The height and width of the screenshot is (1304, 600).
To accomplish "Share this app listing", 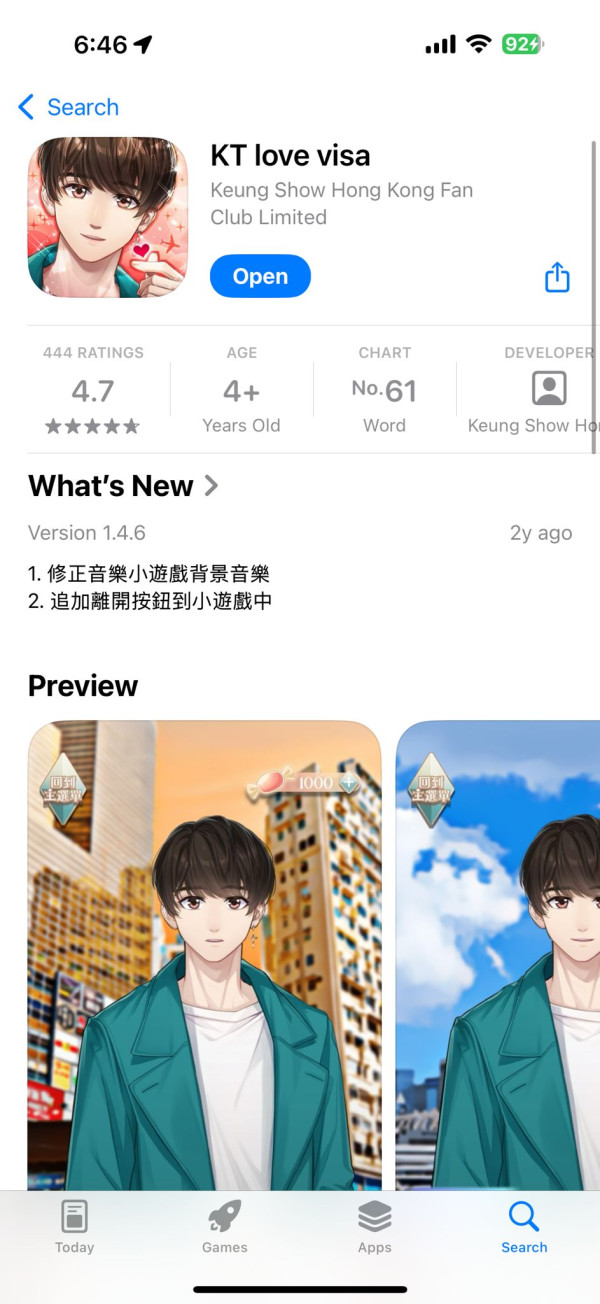I will [557, 277].
